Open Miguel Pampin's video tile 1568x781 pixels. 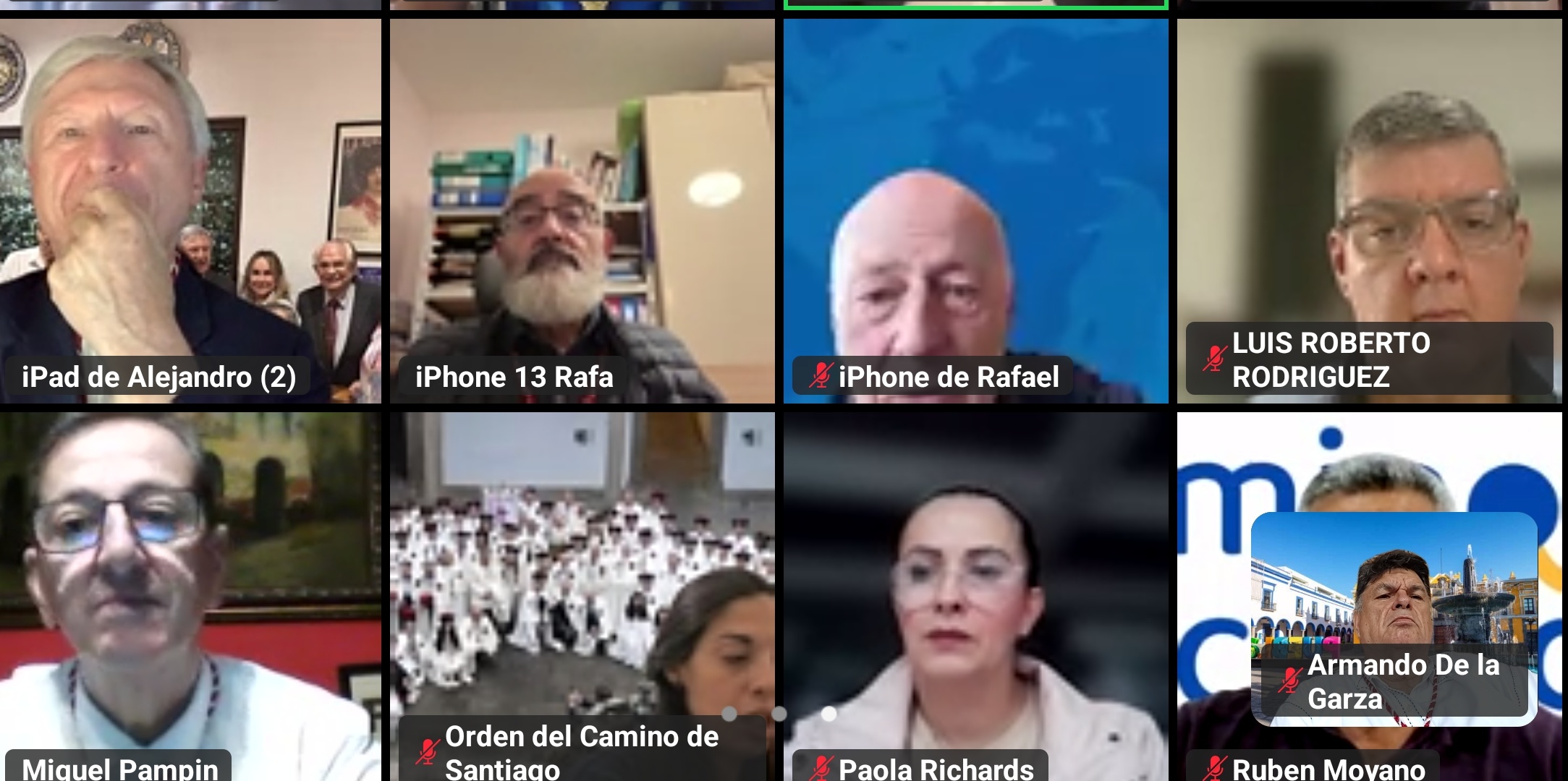(x=190, y=593)
